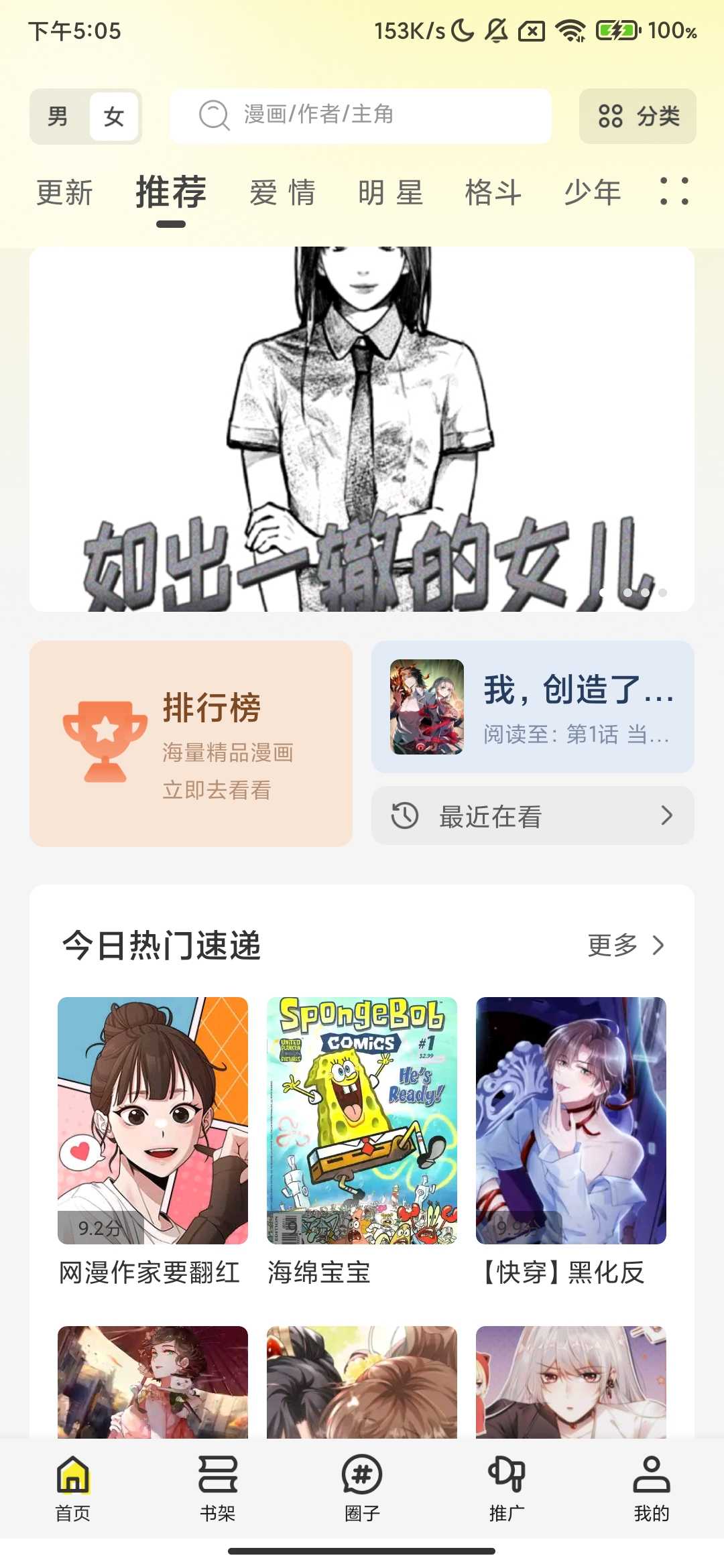Show the 格斗 tab
Viewport: 724px width, 1568px height.
point(493,193)
